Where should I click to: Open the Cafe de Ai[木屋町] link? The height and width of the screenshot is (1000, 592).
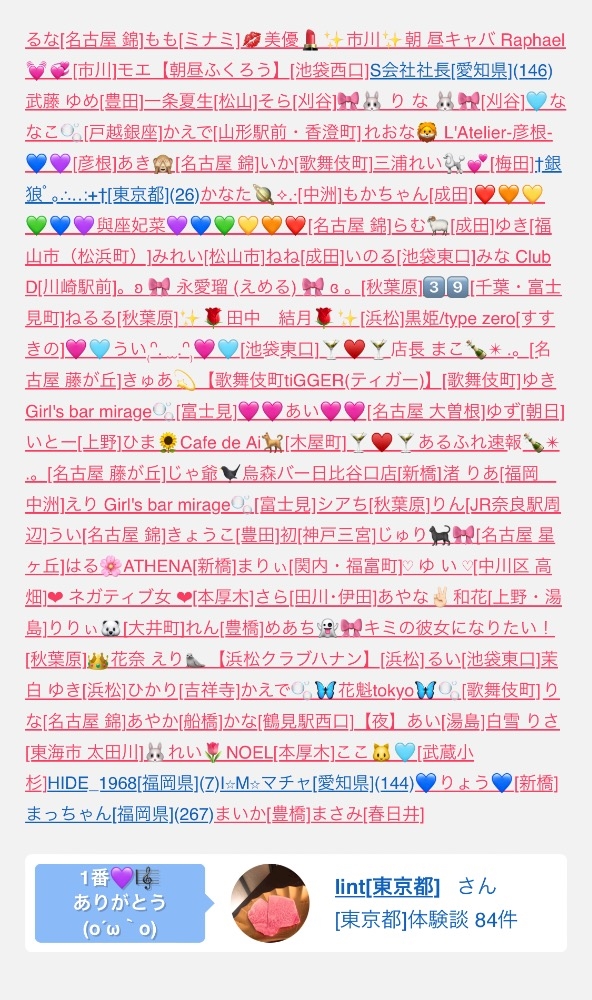253,442
